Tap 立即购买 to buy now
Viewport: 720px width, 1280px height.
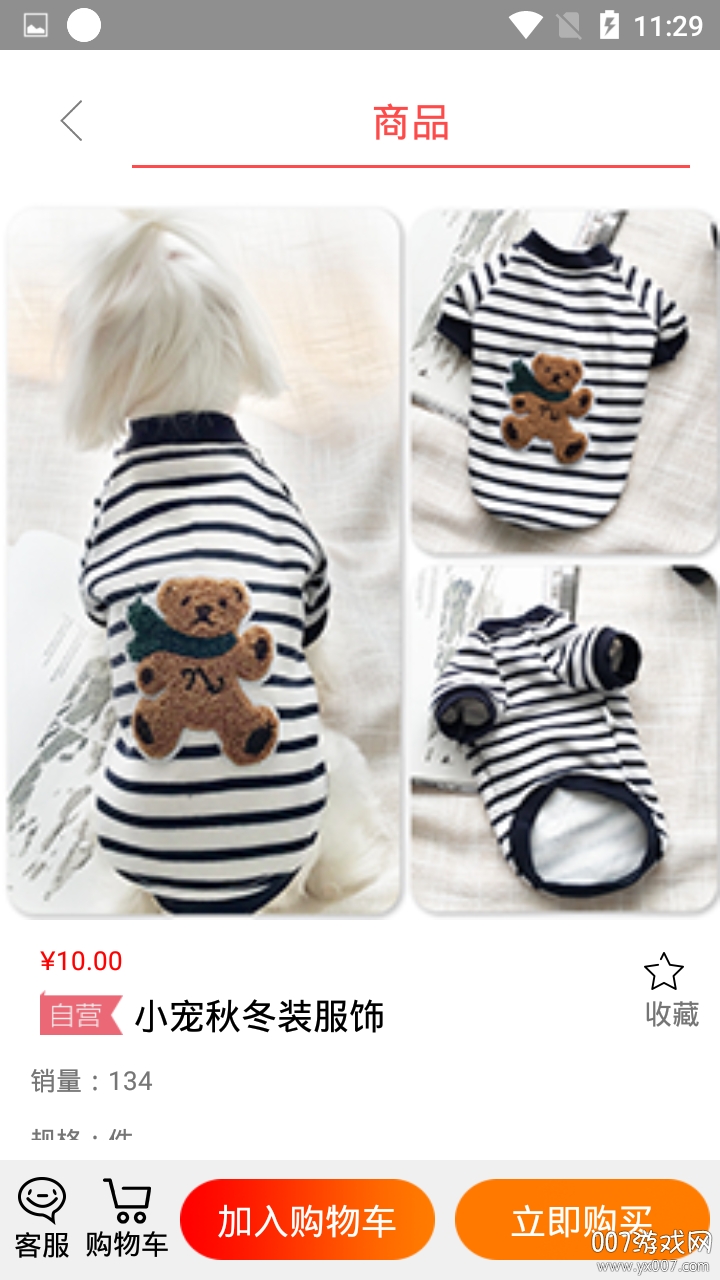[x=581, y=1219]
